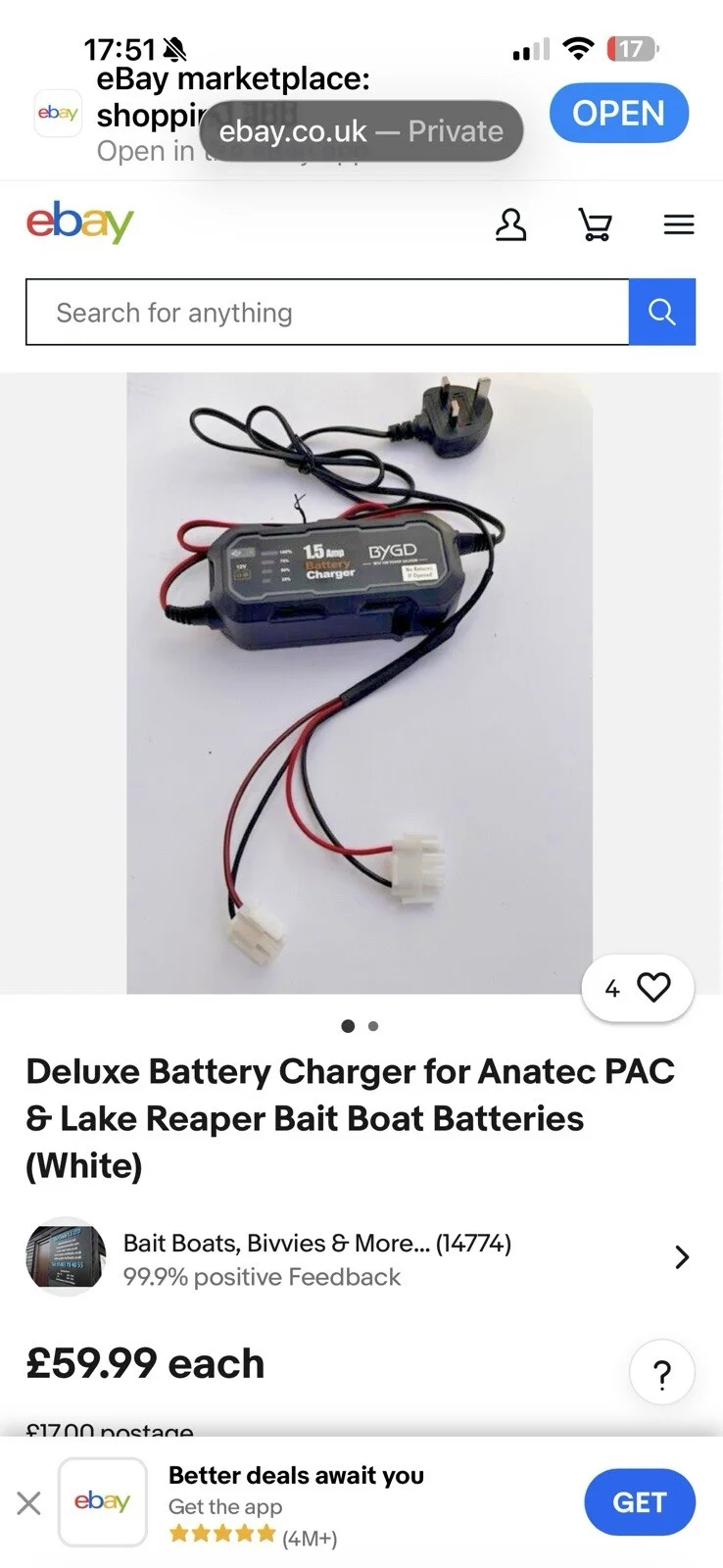Image resolution: width=723 pixels, height=1568 pixels.
Task: Tap the Search for anything field
Action: click(327, 313)
